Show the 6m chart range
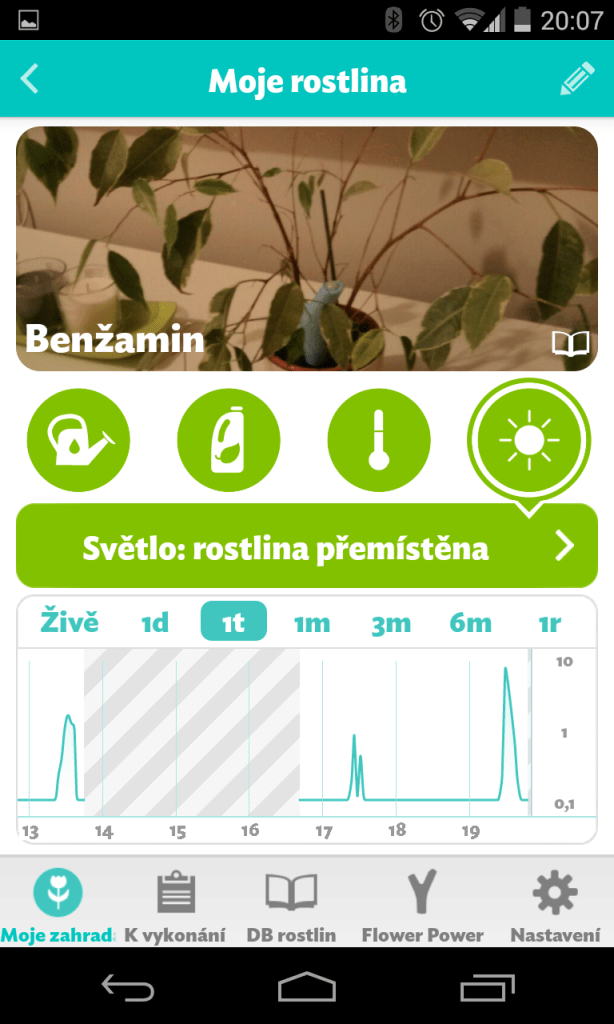This screenshot has width=614, height=1024. [x=470, y=624]
